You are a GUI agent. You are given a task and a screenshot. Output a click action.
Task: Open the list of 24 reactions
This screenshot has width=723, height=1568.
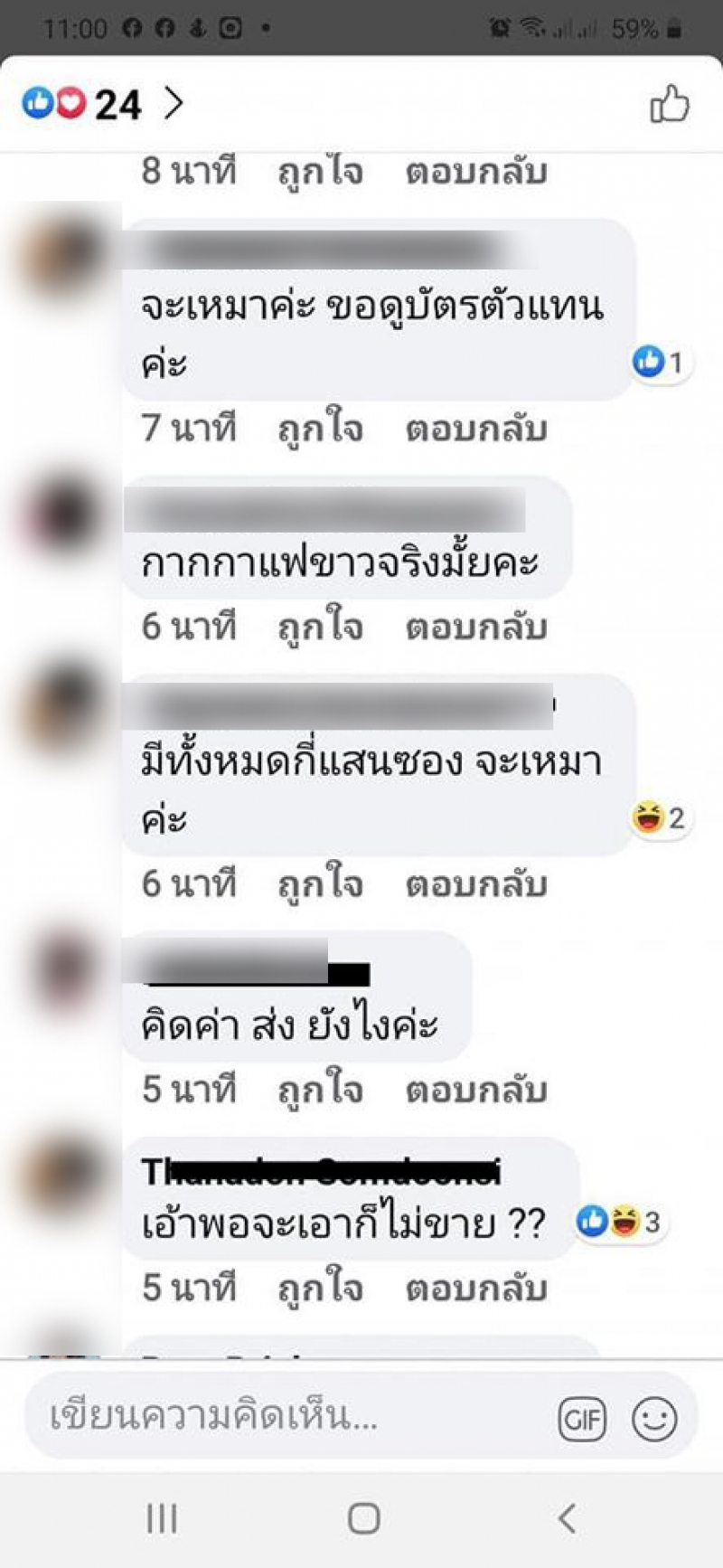[x=101, y=104]
